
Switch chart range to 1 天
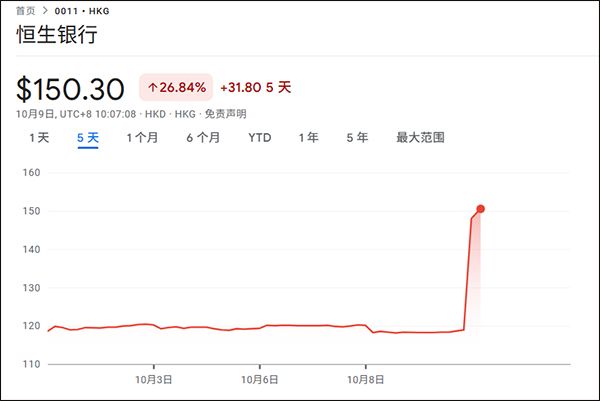pyautogui.click(x=39, y=138)
